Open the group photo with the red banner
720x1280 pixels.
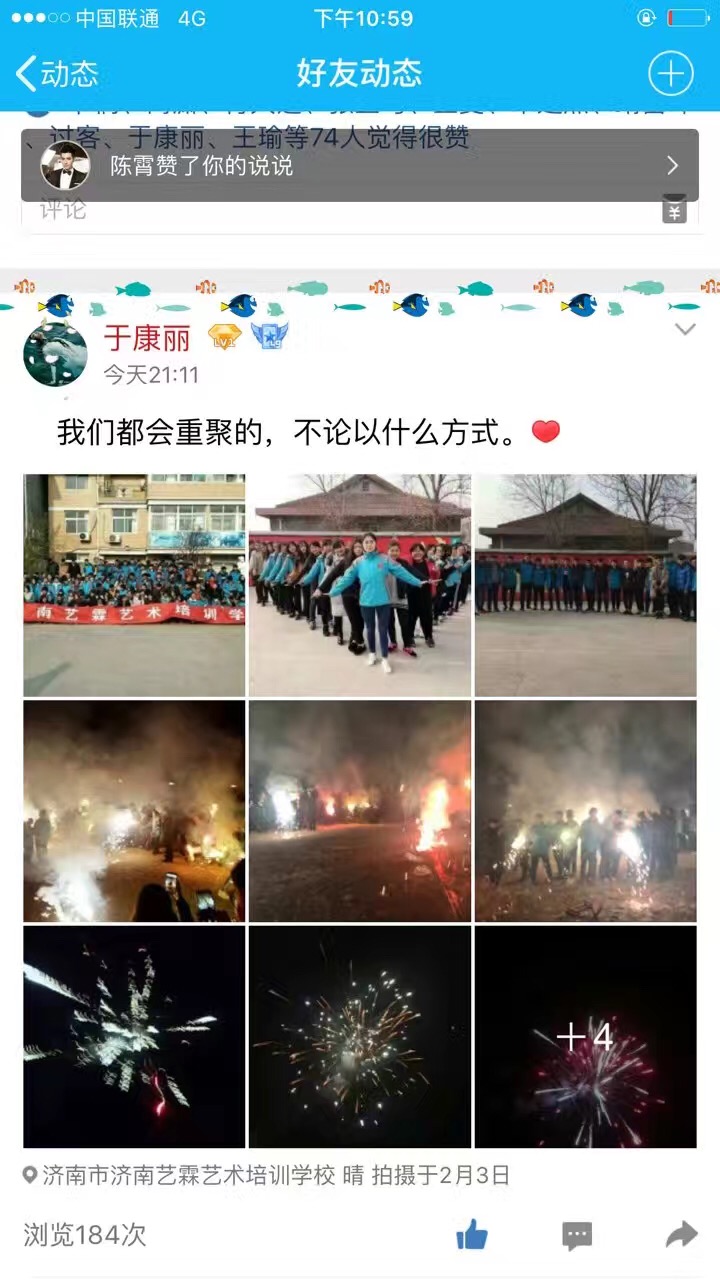click(x=134, y=585)
